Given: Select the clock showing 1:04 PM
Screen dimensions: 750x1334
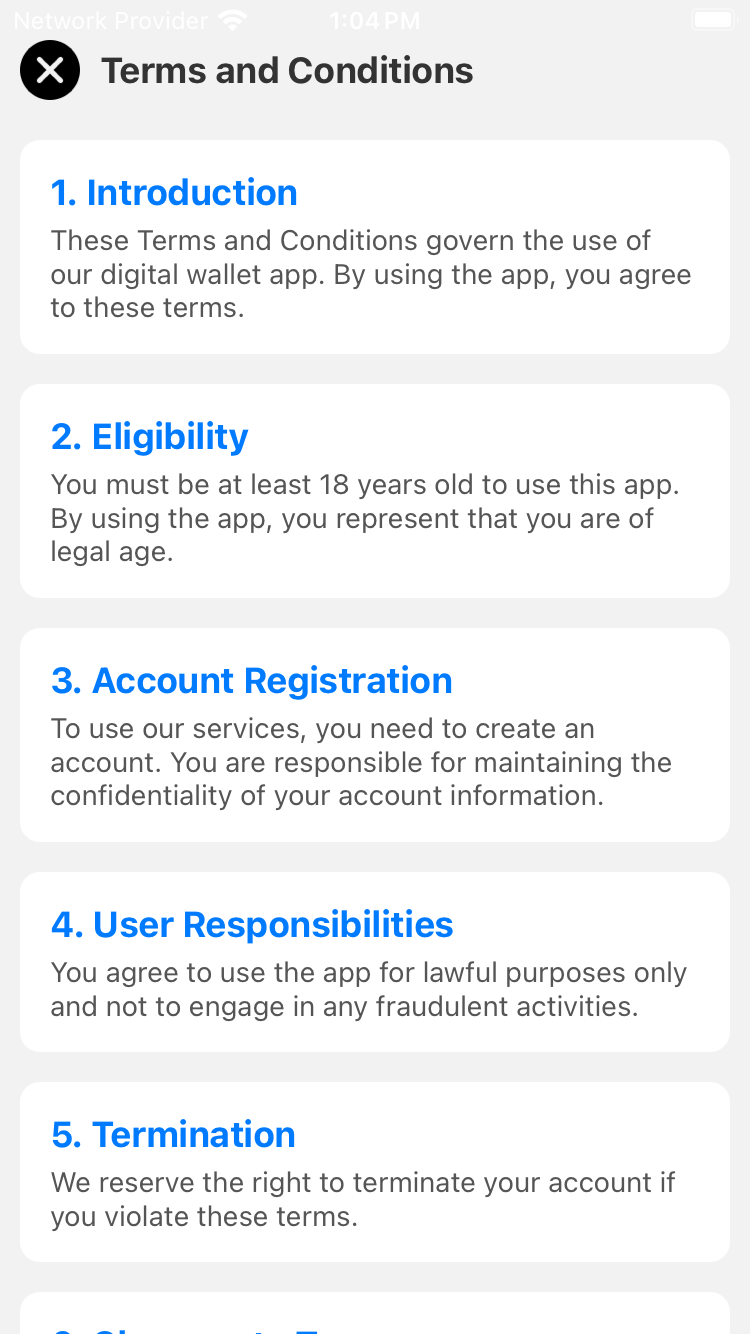Looking at the screenshot, I should 375,19.
